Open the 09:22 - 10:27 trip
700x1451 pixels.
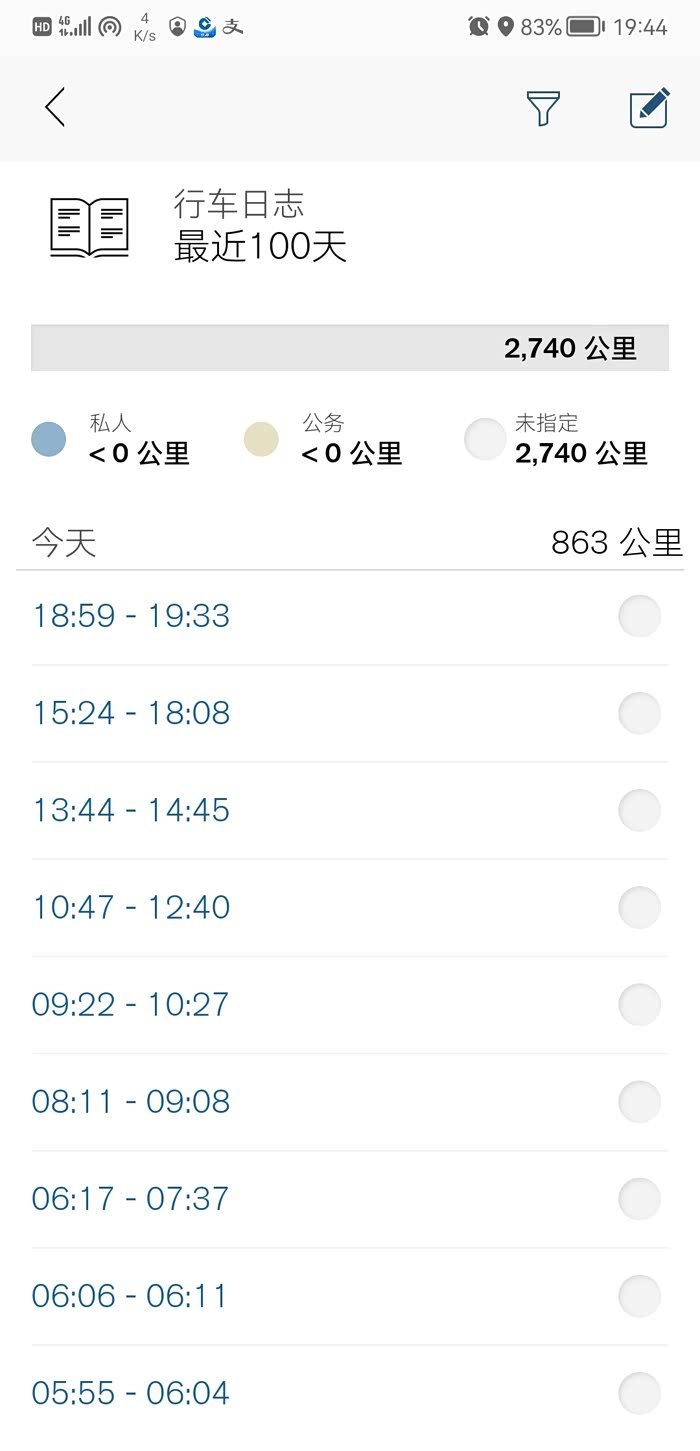coord(131,1004)
